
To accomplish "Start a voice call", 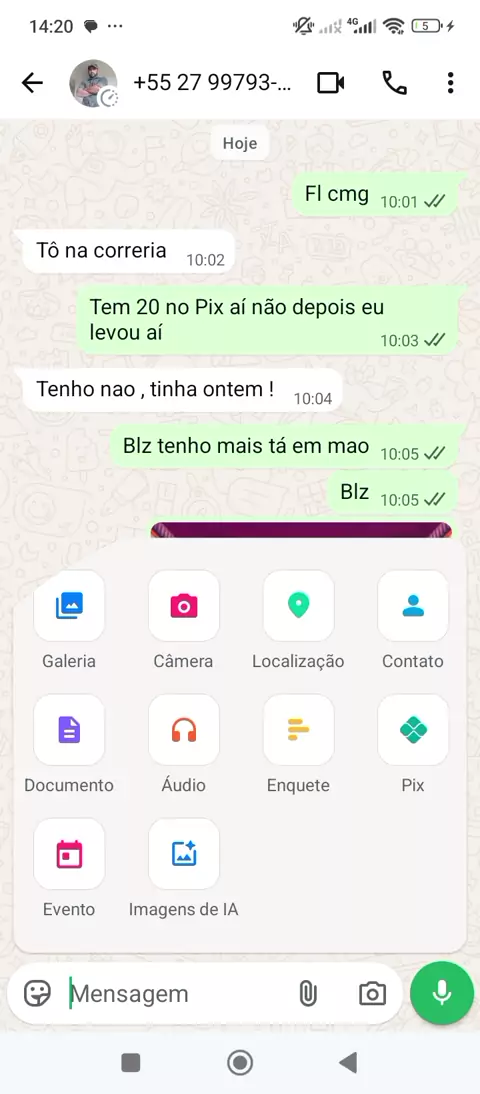I will pyautogui.click(x=394, y=83).
